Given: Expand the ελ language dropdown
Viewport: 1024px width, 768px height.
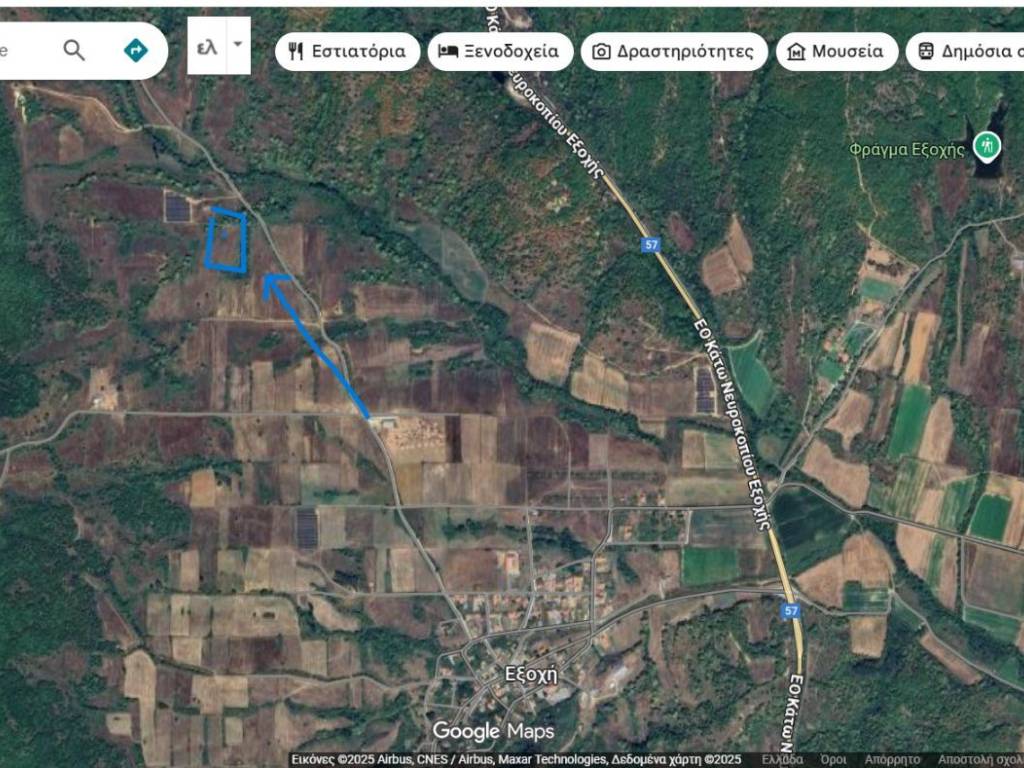Looking at the screenshot, I should pos(237,46).
